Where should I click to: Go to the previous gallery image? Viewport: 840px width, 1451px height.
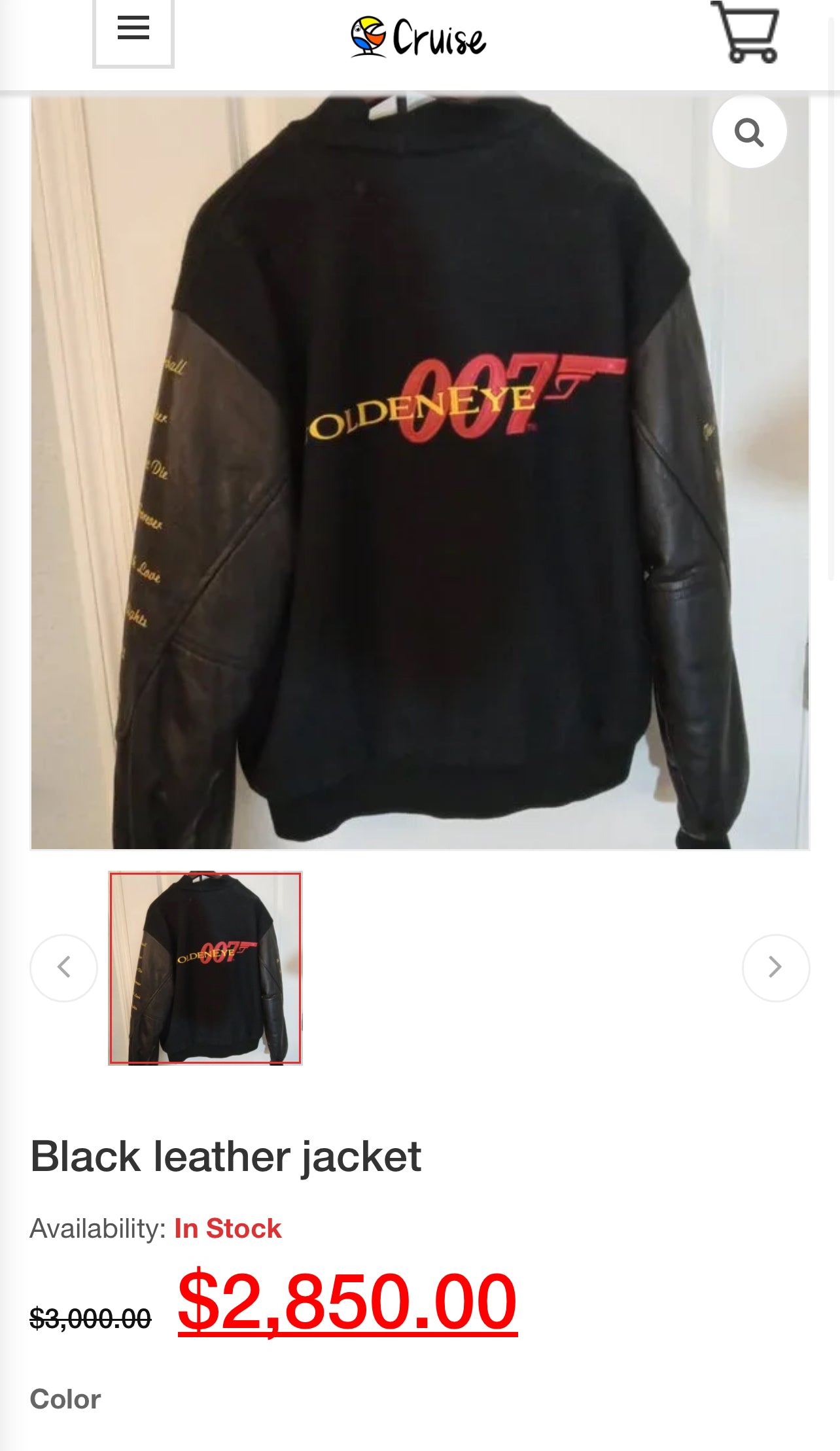[64, 968]
